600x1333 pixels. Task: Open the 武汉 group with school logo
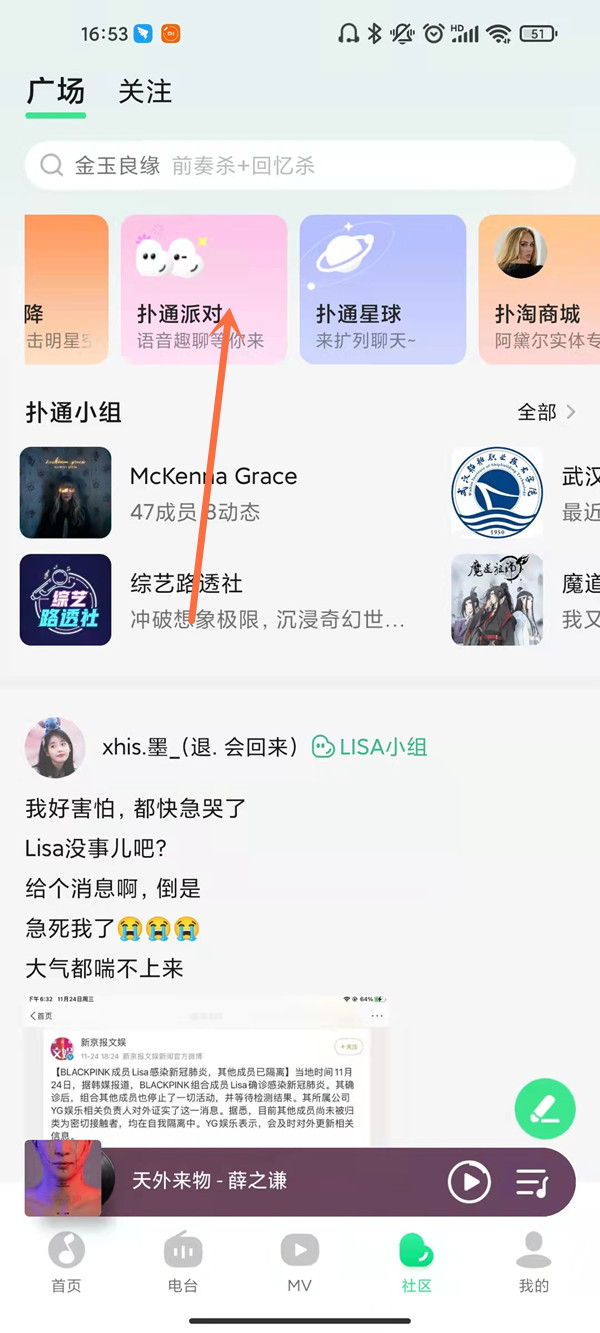[x=497, y=492]
